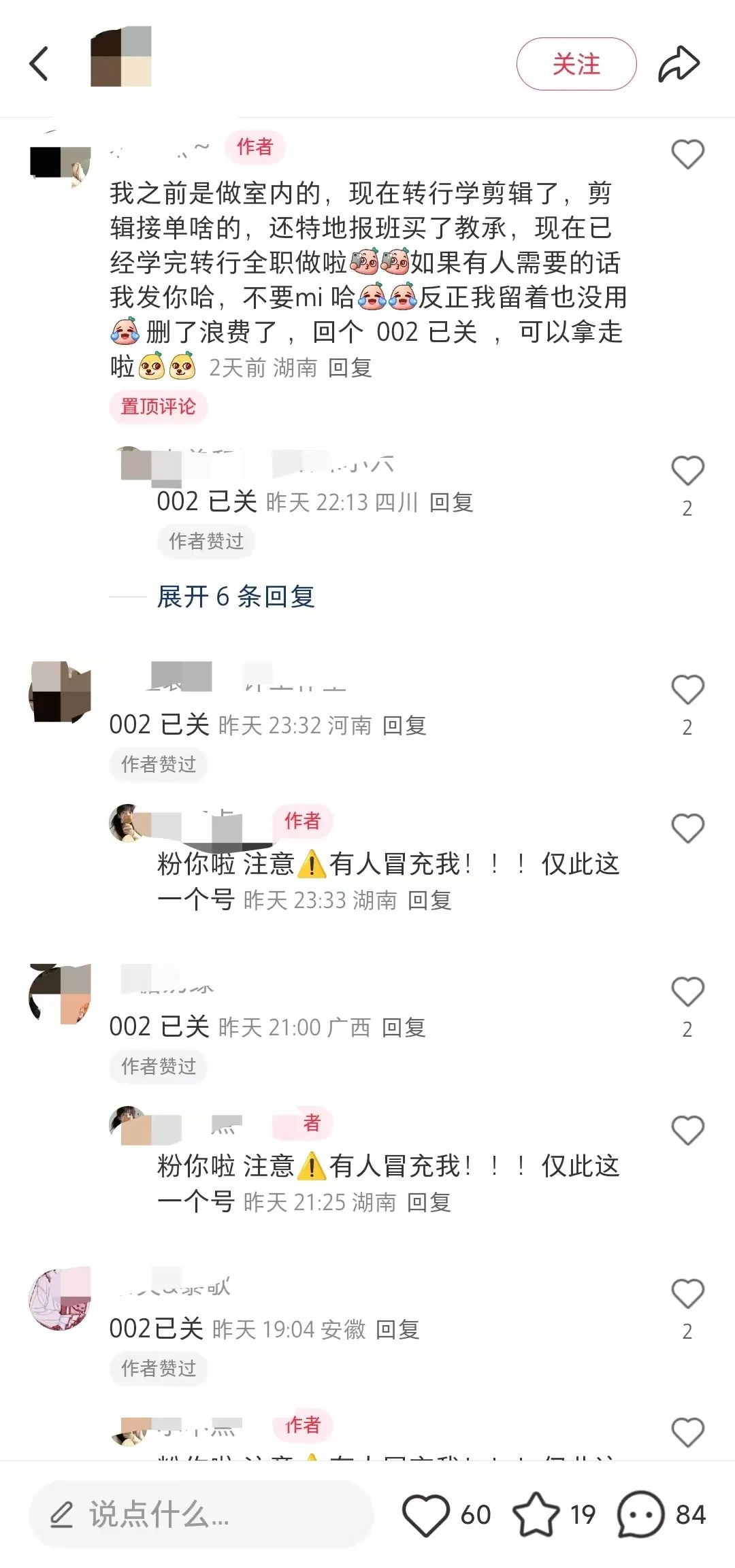
Task: Expand 展开 6 条回复
Action: [x=235, y=597]
